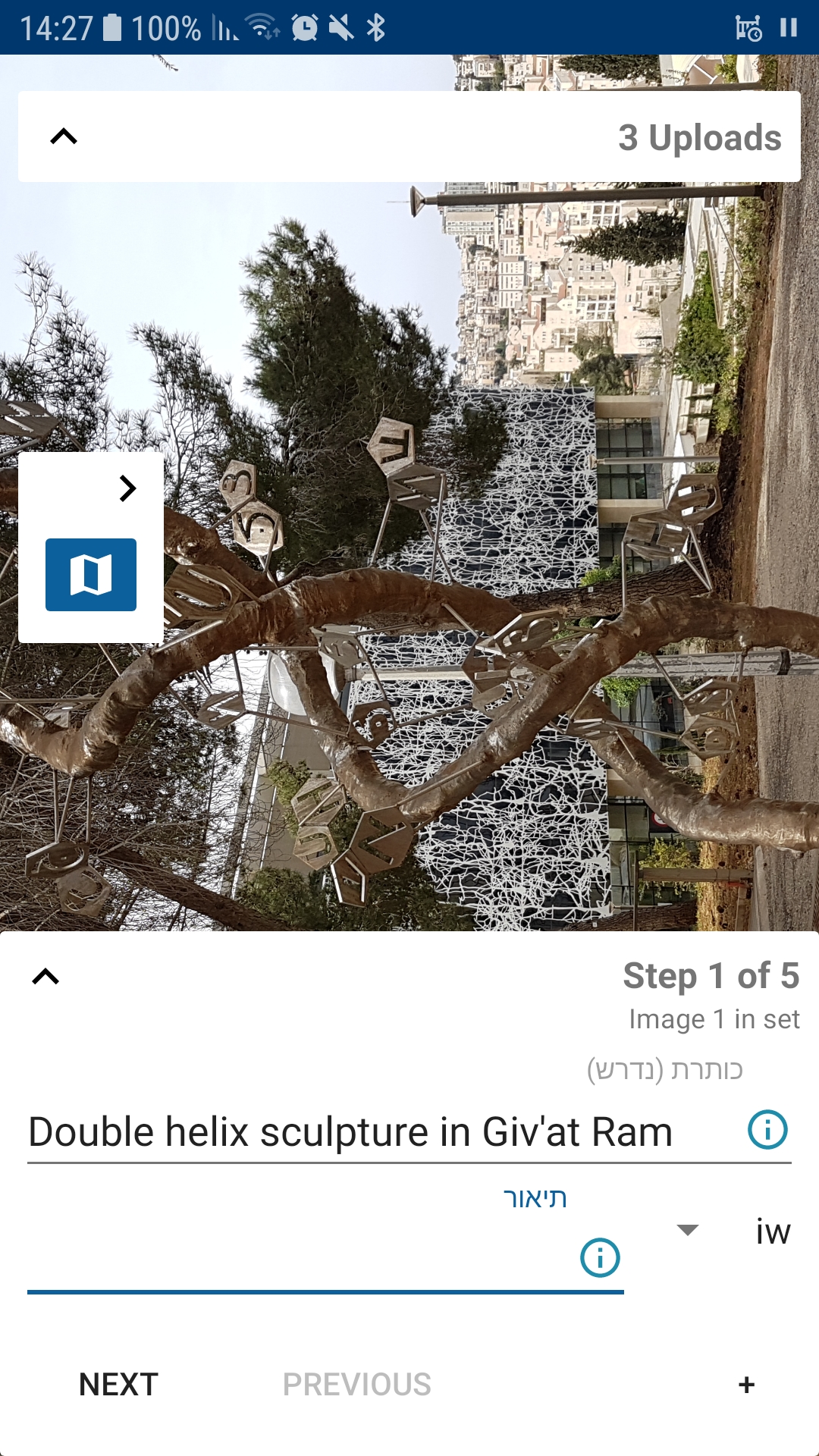The height and width of the screenshot is (1456, 819).
Task: Tap the plus icon to add another description
Action: pyautogui.click(x=746, y=1383)
